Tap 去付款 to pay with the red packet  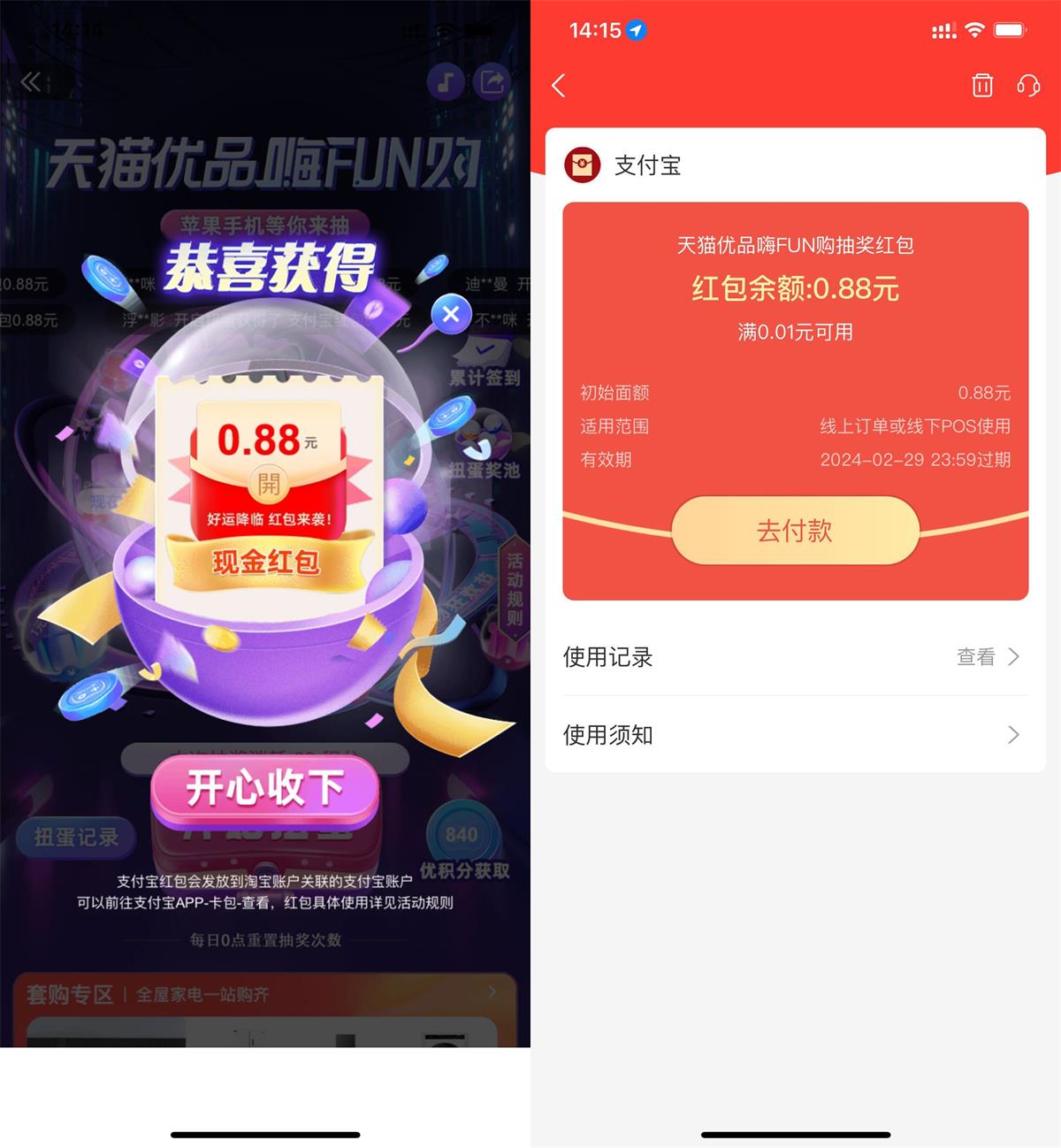click(795, 531)
